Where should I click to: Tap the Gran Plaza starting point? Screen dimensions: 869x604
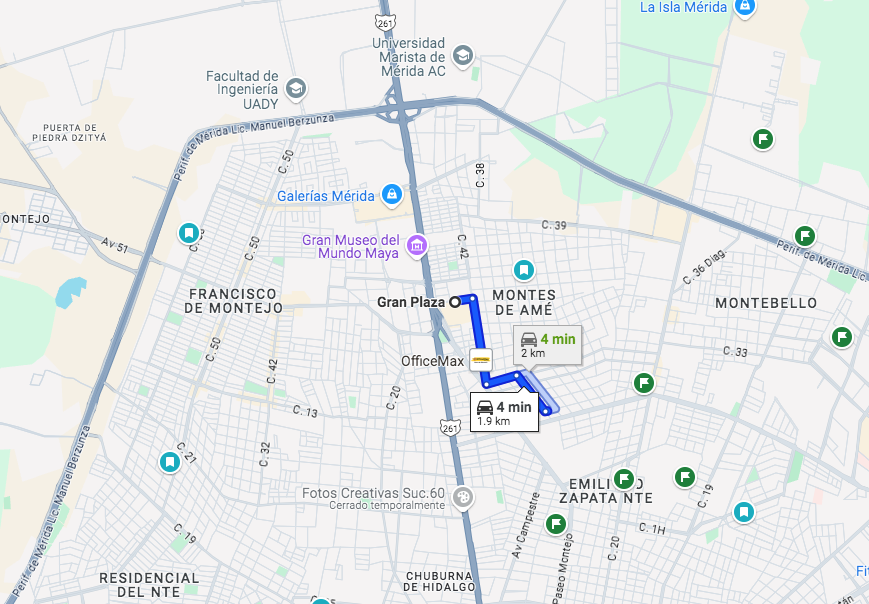point(454,302)
